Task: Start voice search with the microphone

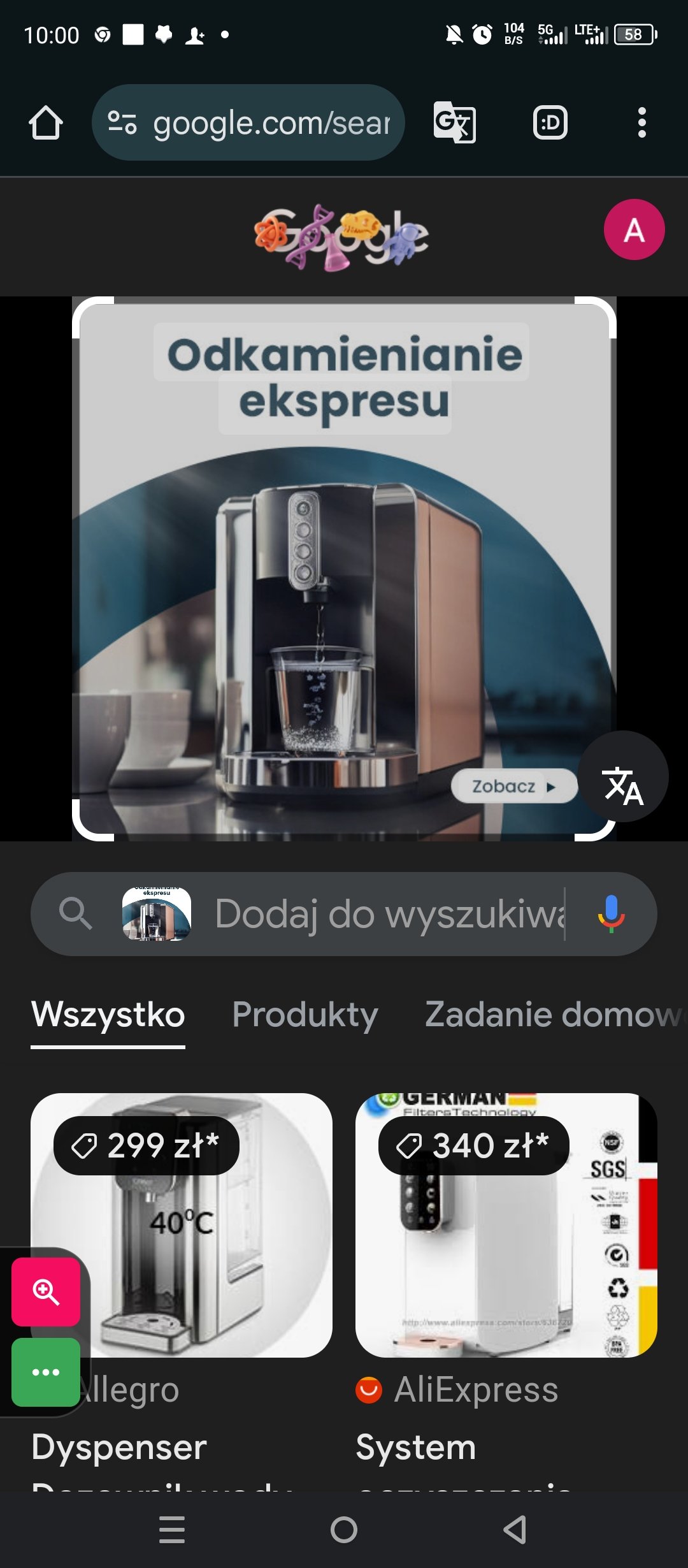Action: pos(610,914)
